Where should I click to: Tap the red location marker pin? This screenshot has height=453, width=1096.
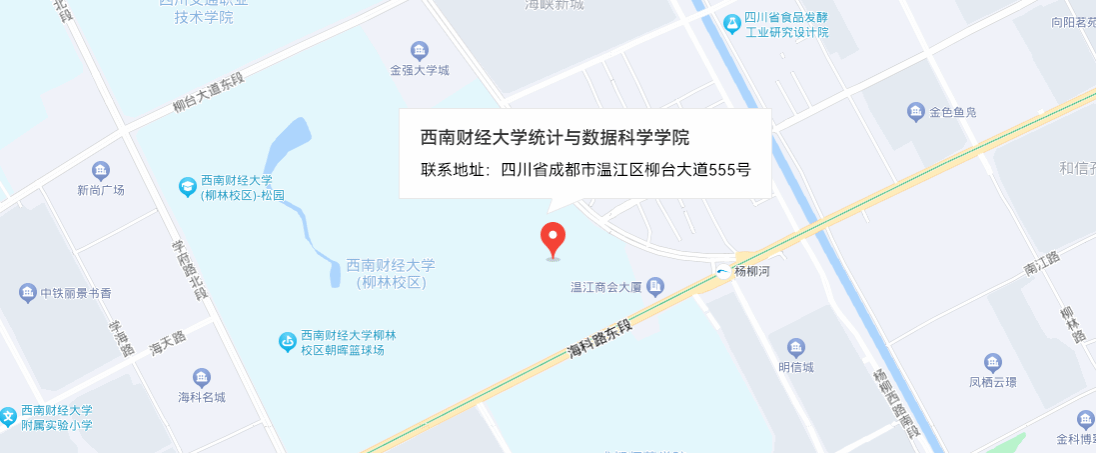pos(553,239)
